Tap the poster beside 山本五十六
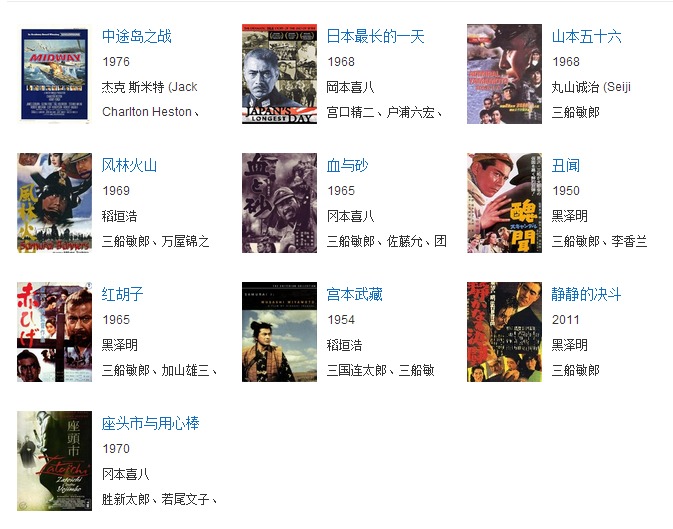The image size is (673, 529). pyautogui.click(x=504, y=74)
